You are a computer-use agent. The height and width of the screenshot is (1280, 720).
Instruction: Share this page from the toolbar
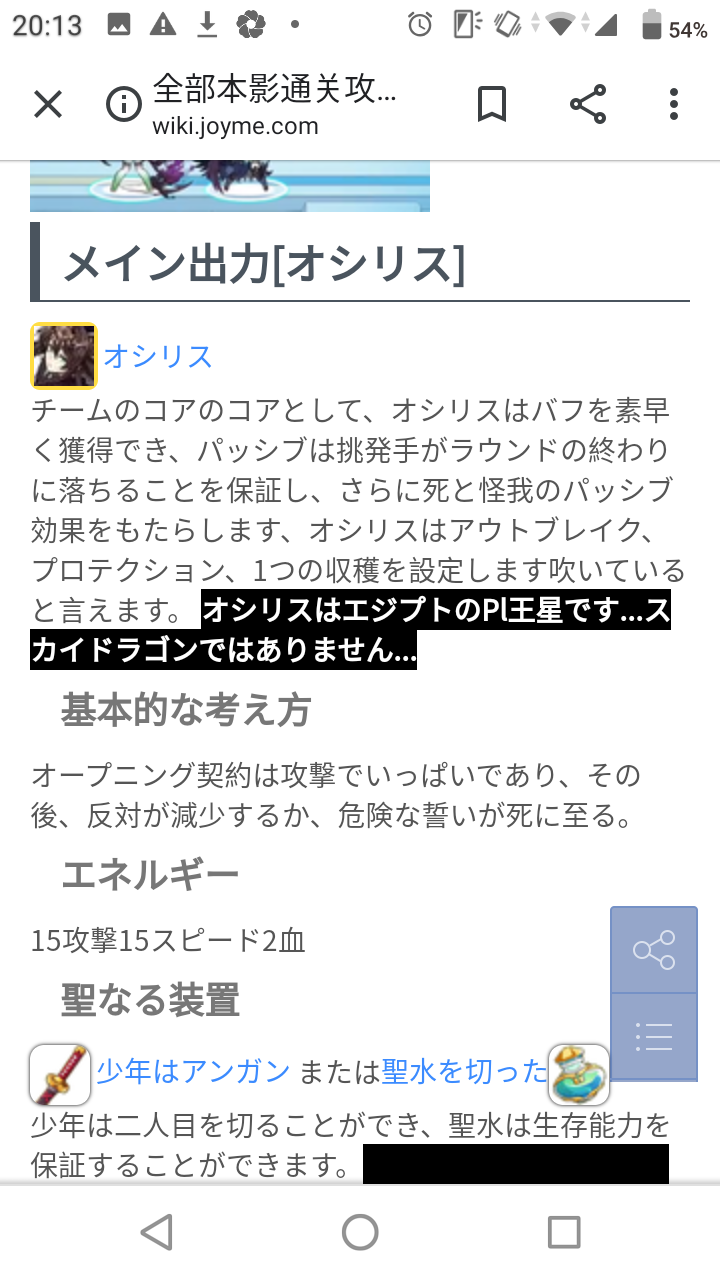(x=587, y=104)
